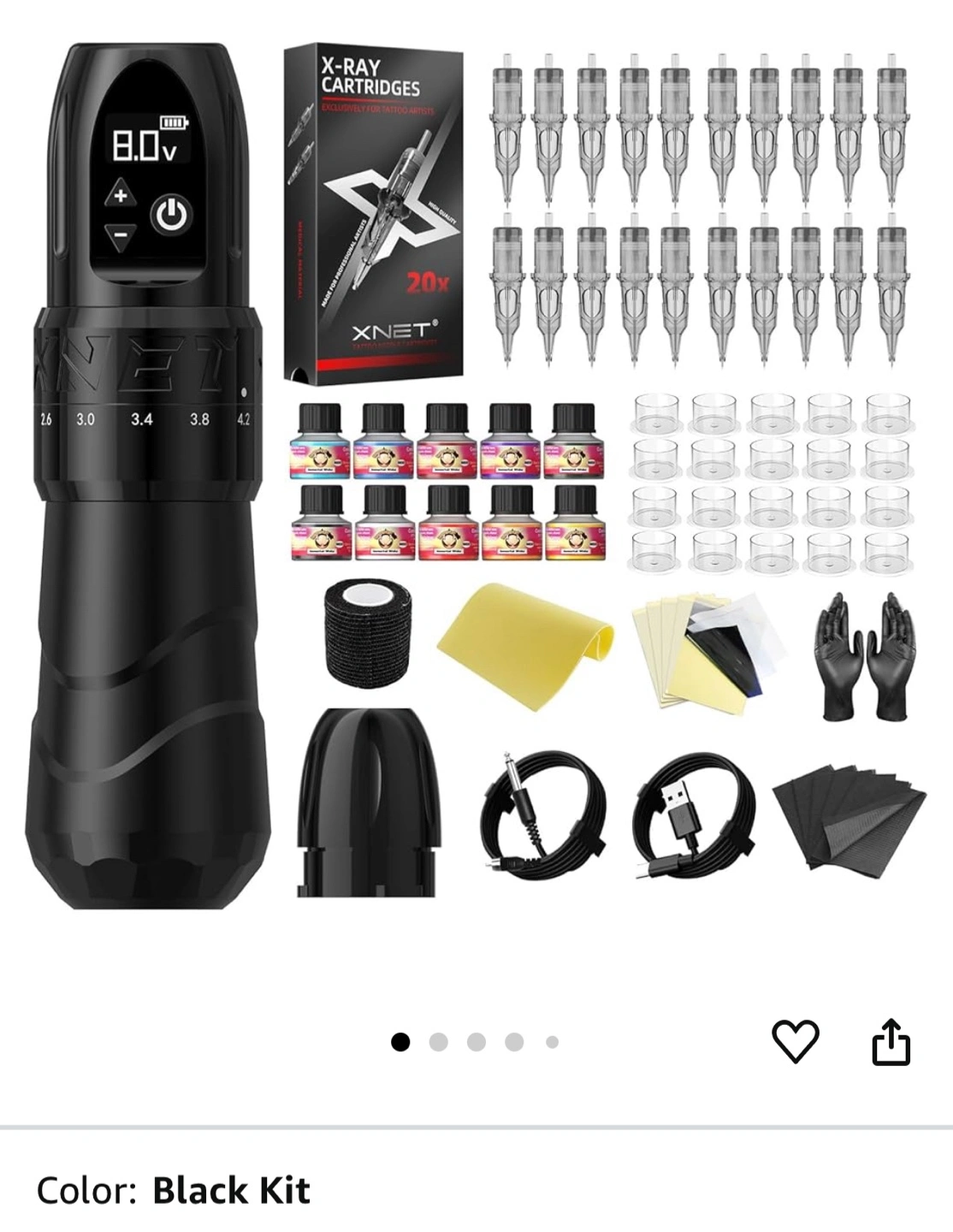Jump to the second image dot
This screenshot has width=953, height=1232.
(438, 1042)
